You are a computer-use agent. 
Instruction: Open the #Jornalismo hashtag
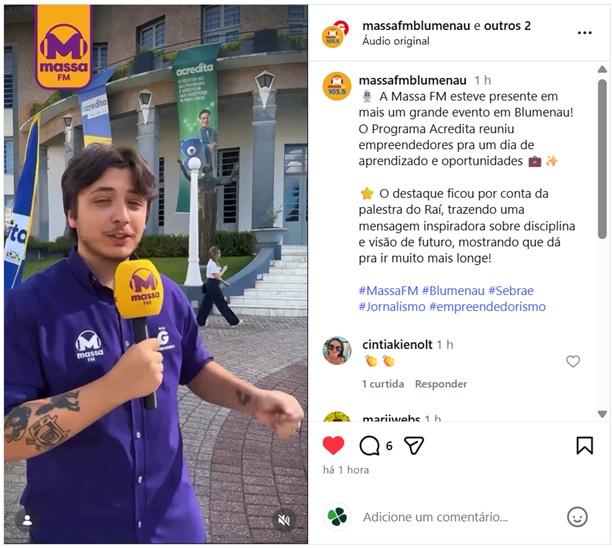[392, 307]
